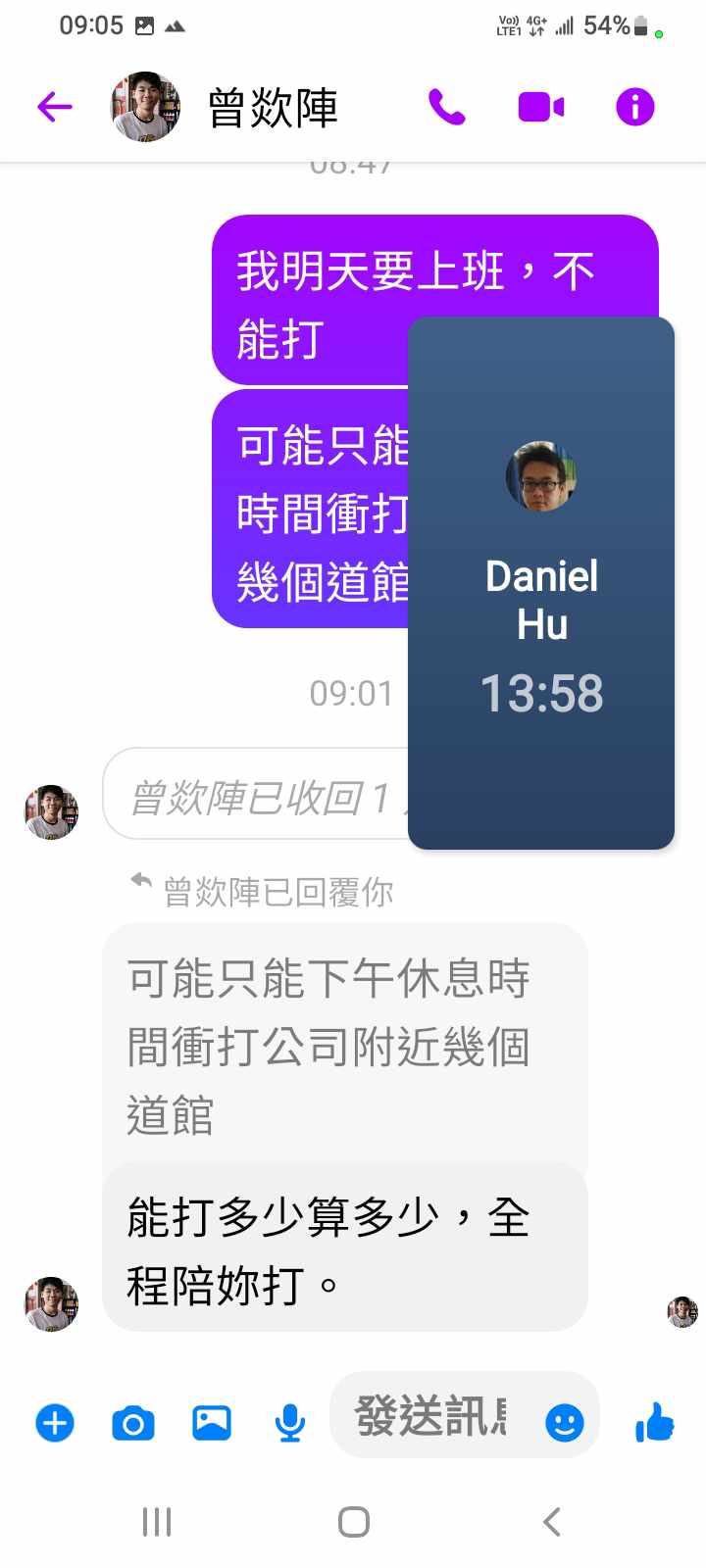This screenshot has height=1568, width=706.
Task: Open the emoji picker
Action: [564, 1422]
